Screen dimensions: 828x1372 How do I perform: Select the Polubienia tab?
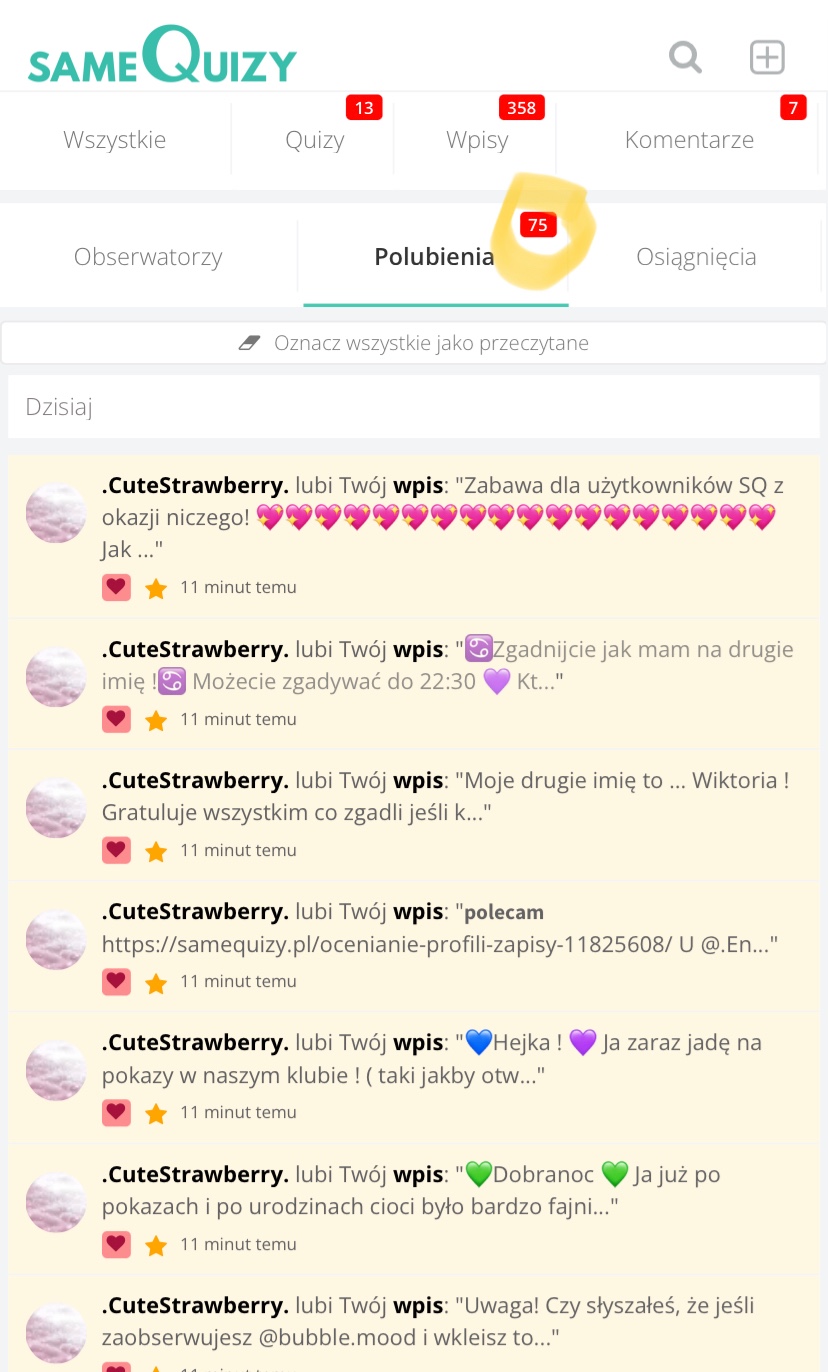pos(434,257)
